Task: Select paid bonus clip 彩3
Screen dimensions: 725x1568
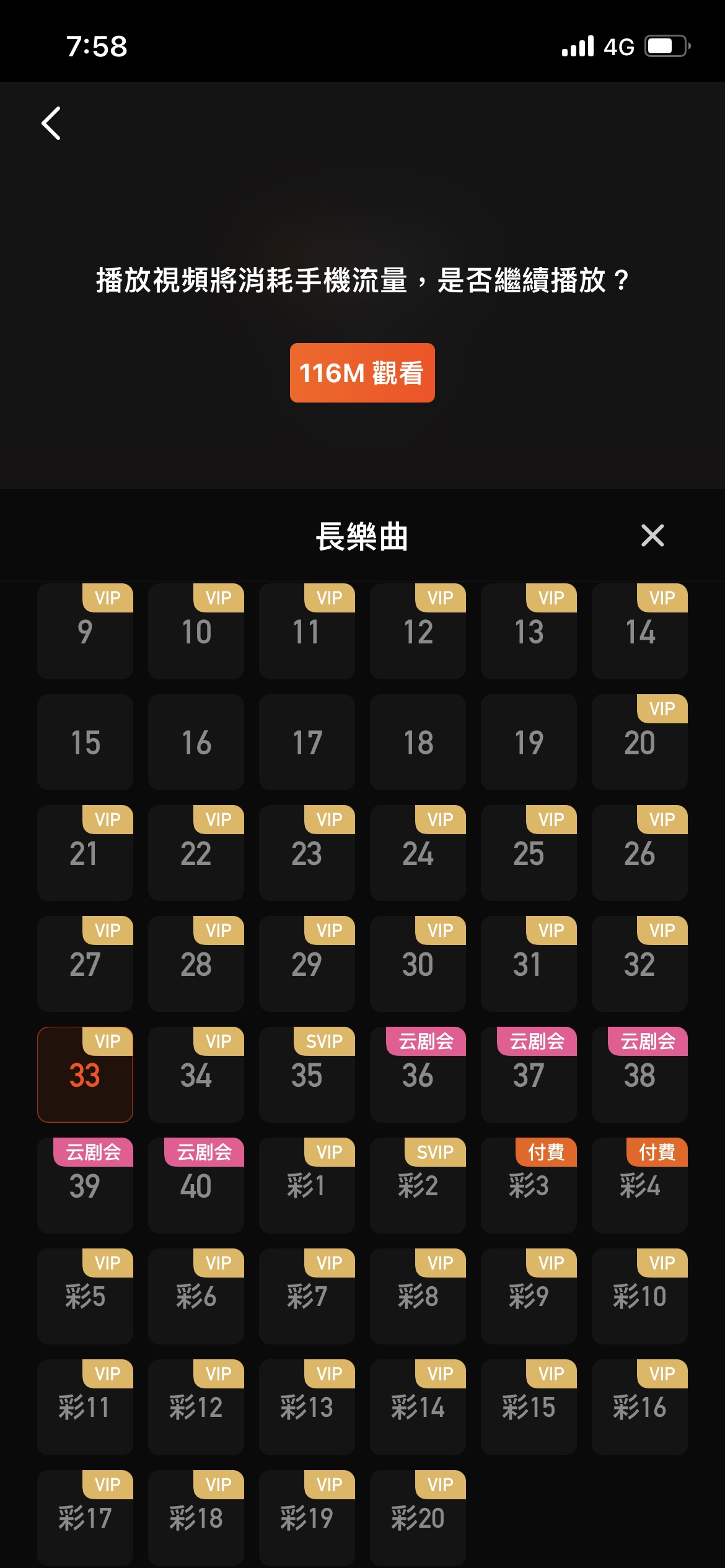Action: pos(529,1186)
